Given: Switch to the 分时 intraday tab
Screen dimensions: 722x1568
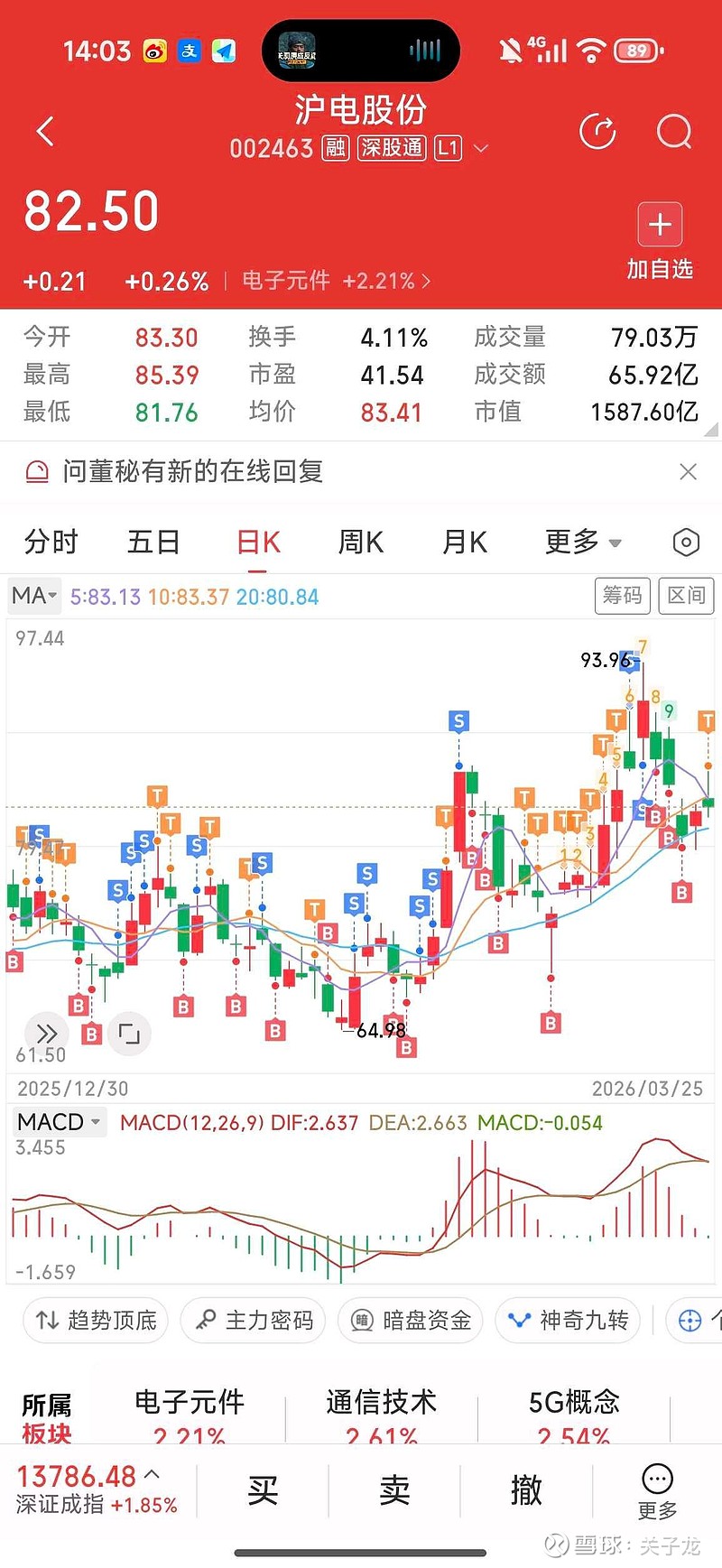Looking at the screenshot, I should pyautogui.click(x=51, y=542).
